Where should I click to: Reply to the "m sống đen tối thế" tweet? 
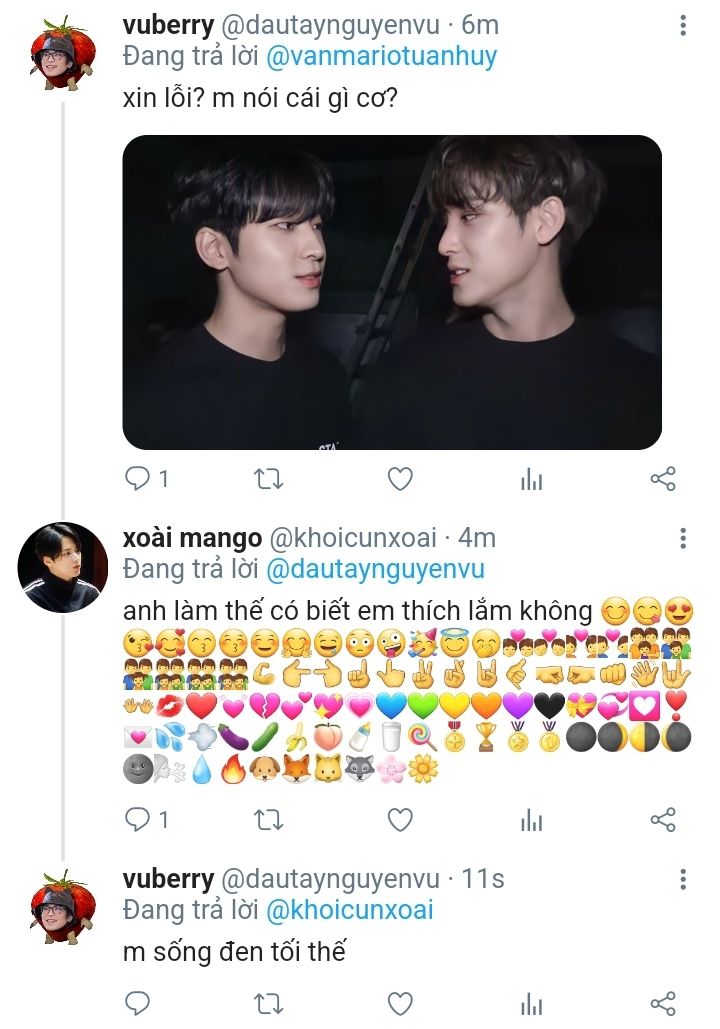pos(138,1003)
